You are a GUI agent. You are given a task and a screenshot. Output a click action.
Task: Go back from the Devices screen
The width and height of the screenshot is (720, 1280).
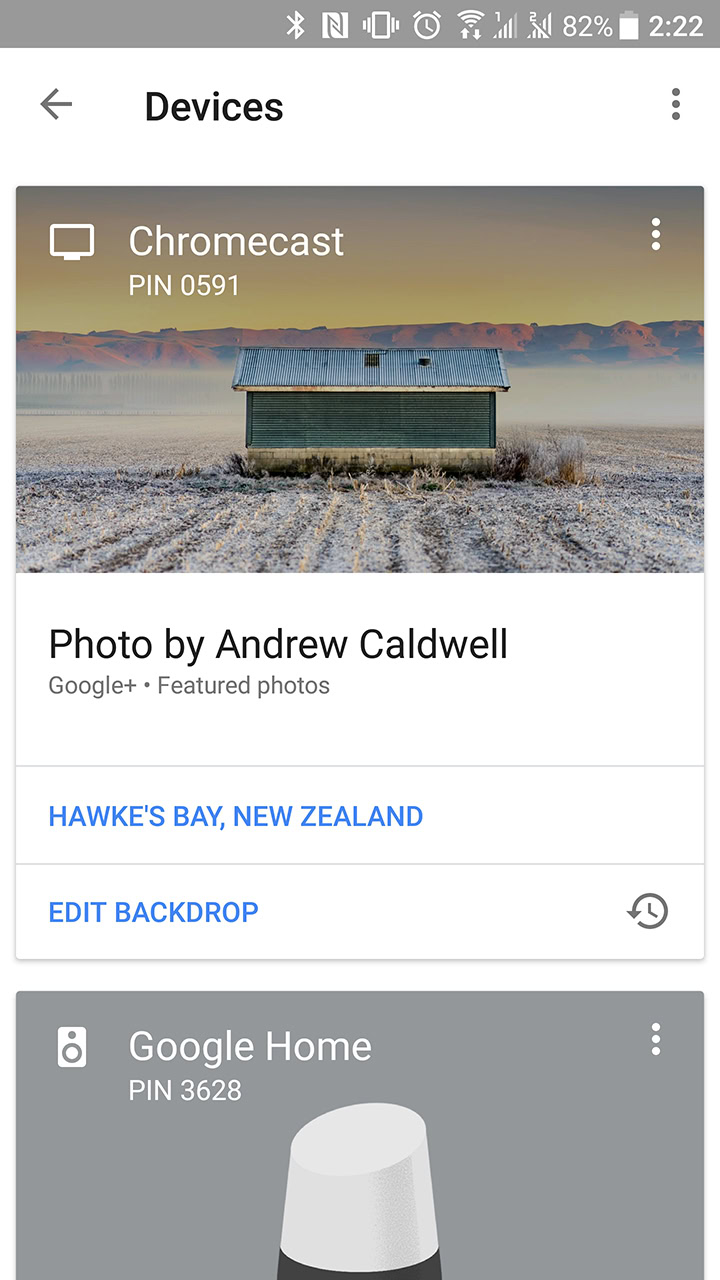coord(56,104)
